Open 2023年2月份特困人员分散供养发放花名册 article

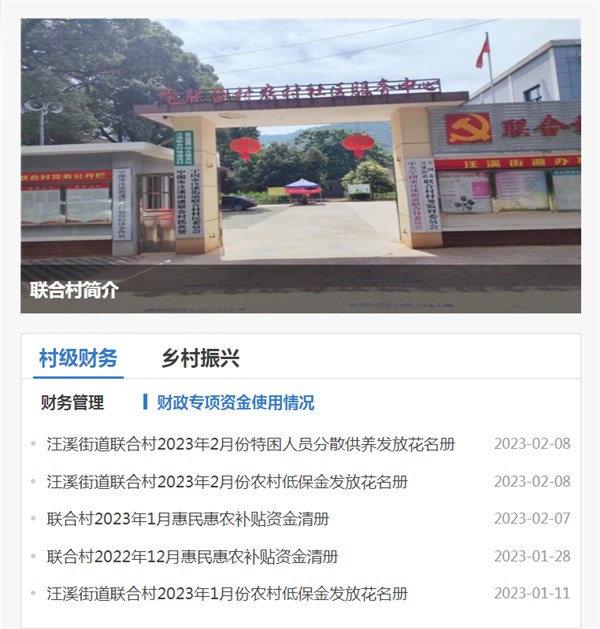point(251,444)
